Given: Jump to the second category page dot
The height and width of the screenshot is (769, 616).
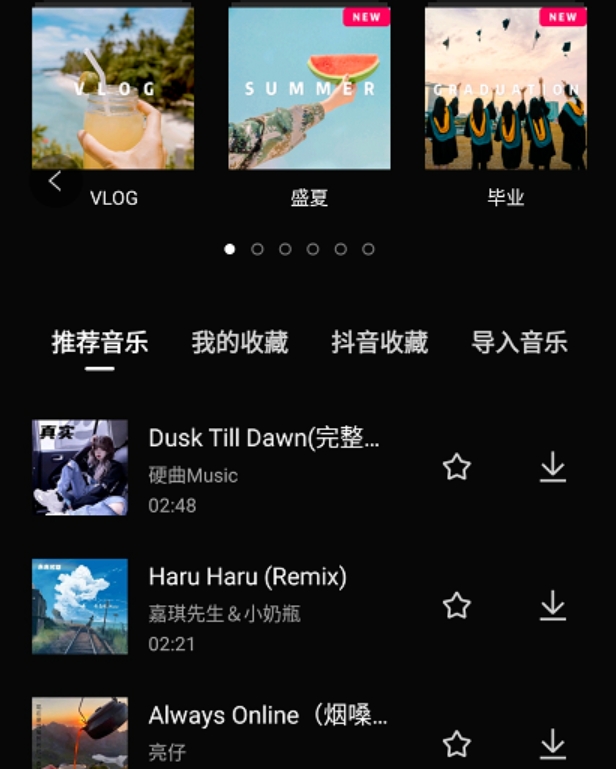Looking at the screenshot, I should coord(258,249).
